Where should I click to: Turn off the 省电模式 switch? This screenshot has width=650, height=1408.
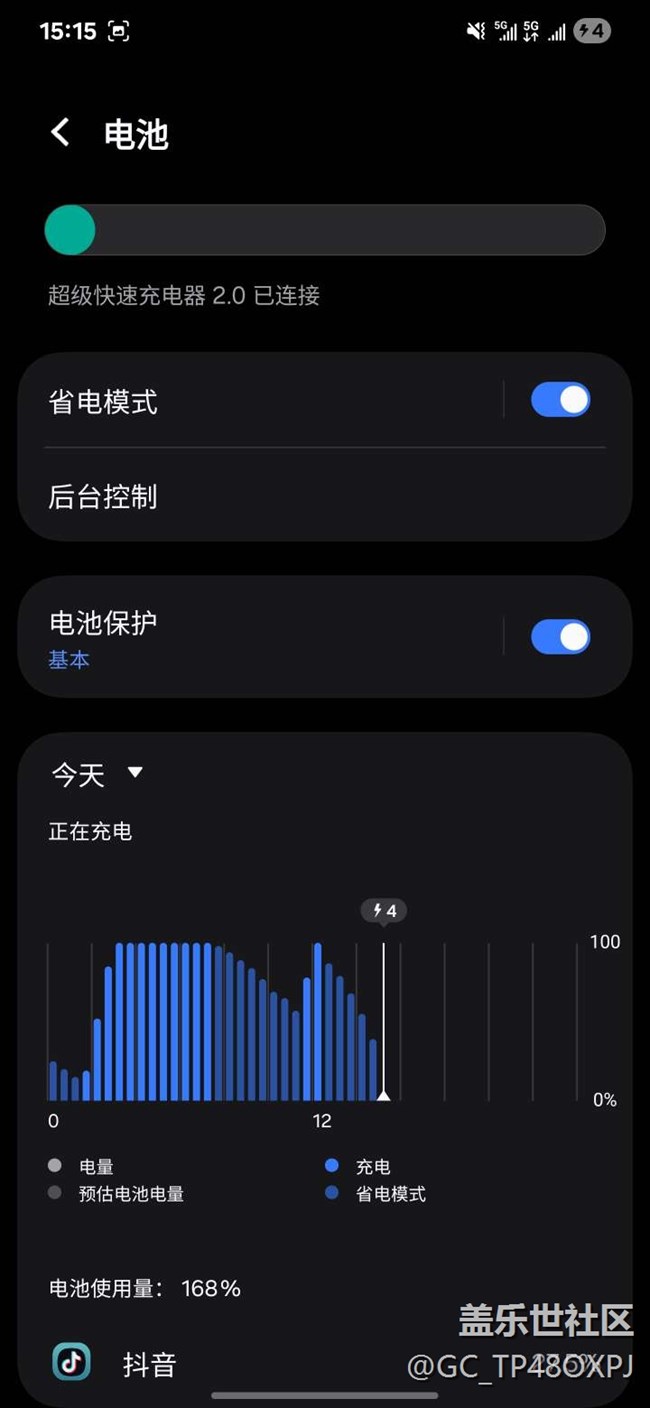(x=560, y=401)
